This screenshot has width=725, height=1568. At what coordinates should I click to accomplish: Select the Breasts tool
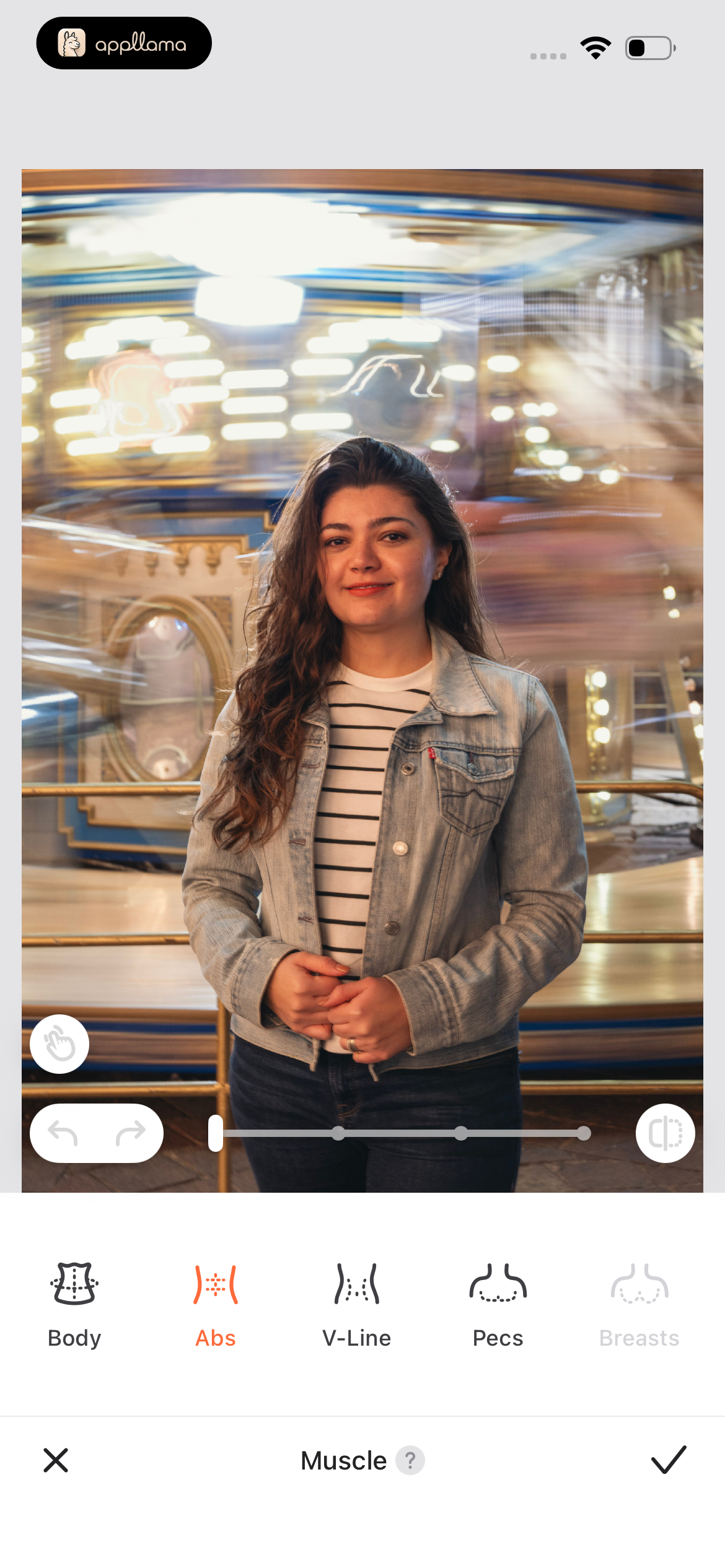click(x=639, y=1304)
